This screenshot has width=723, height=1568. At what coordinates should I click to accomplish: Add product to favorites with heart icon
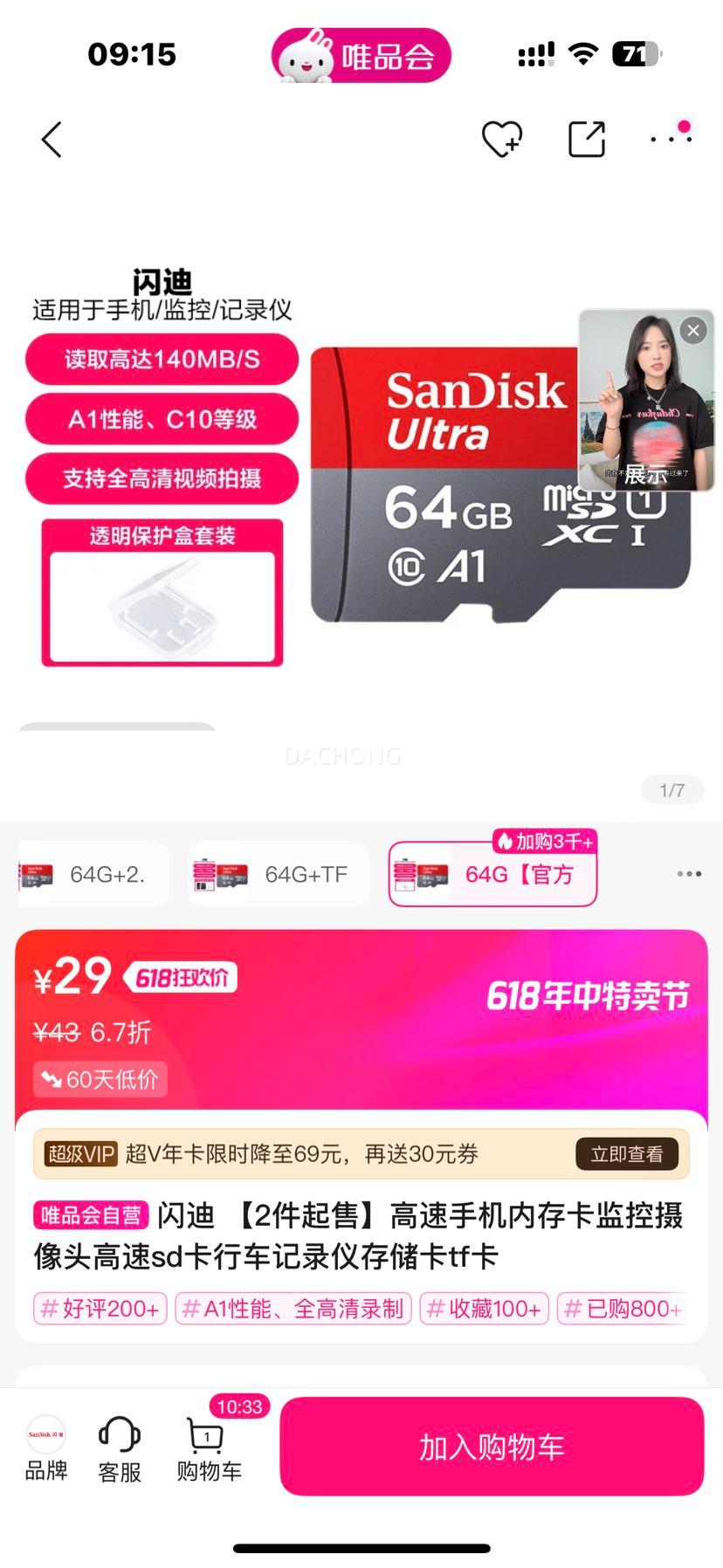click(502, 138)
